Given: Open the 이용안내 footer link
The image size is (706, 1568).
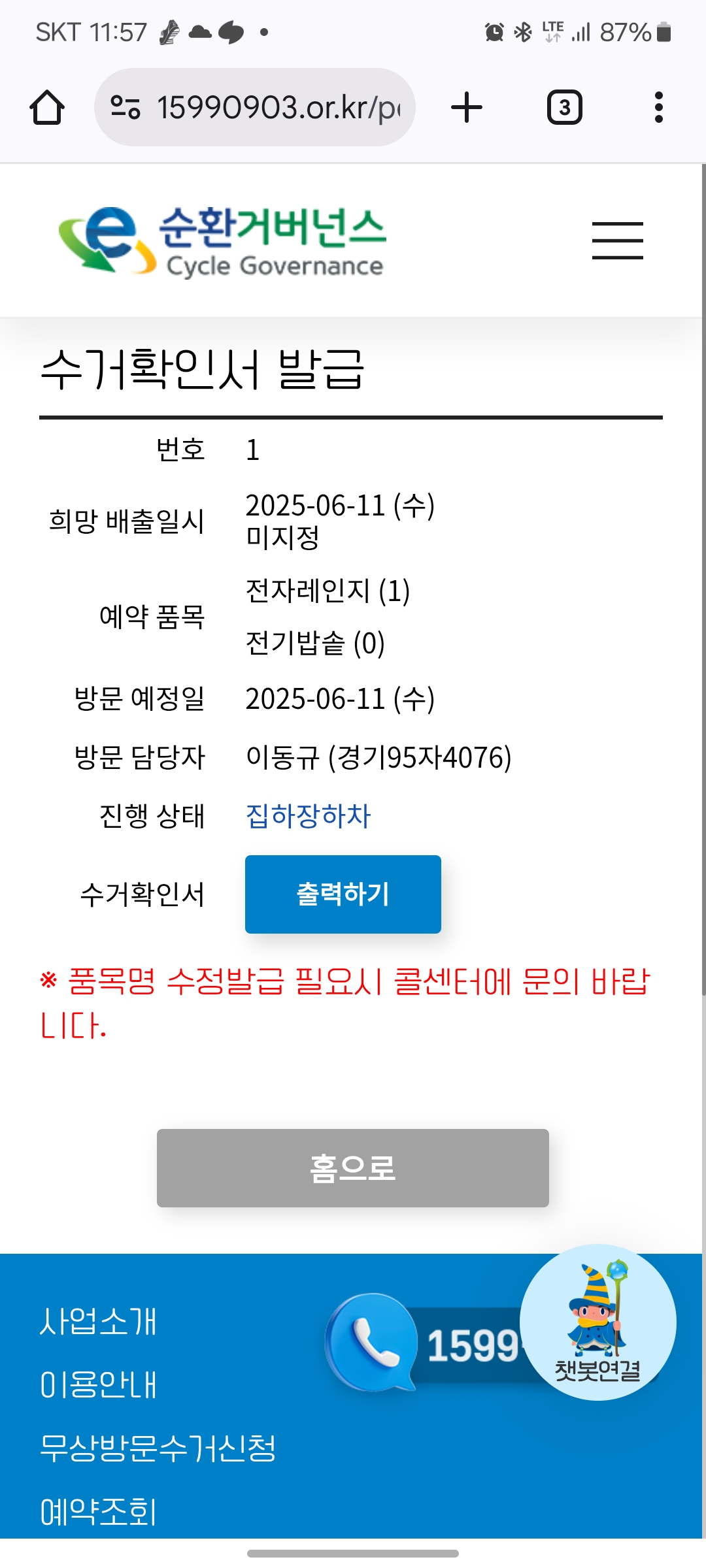Looking at the screenshot, I should tap(98, 1384).
